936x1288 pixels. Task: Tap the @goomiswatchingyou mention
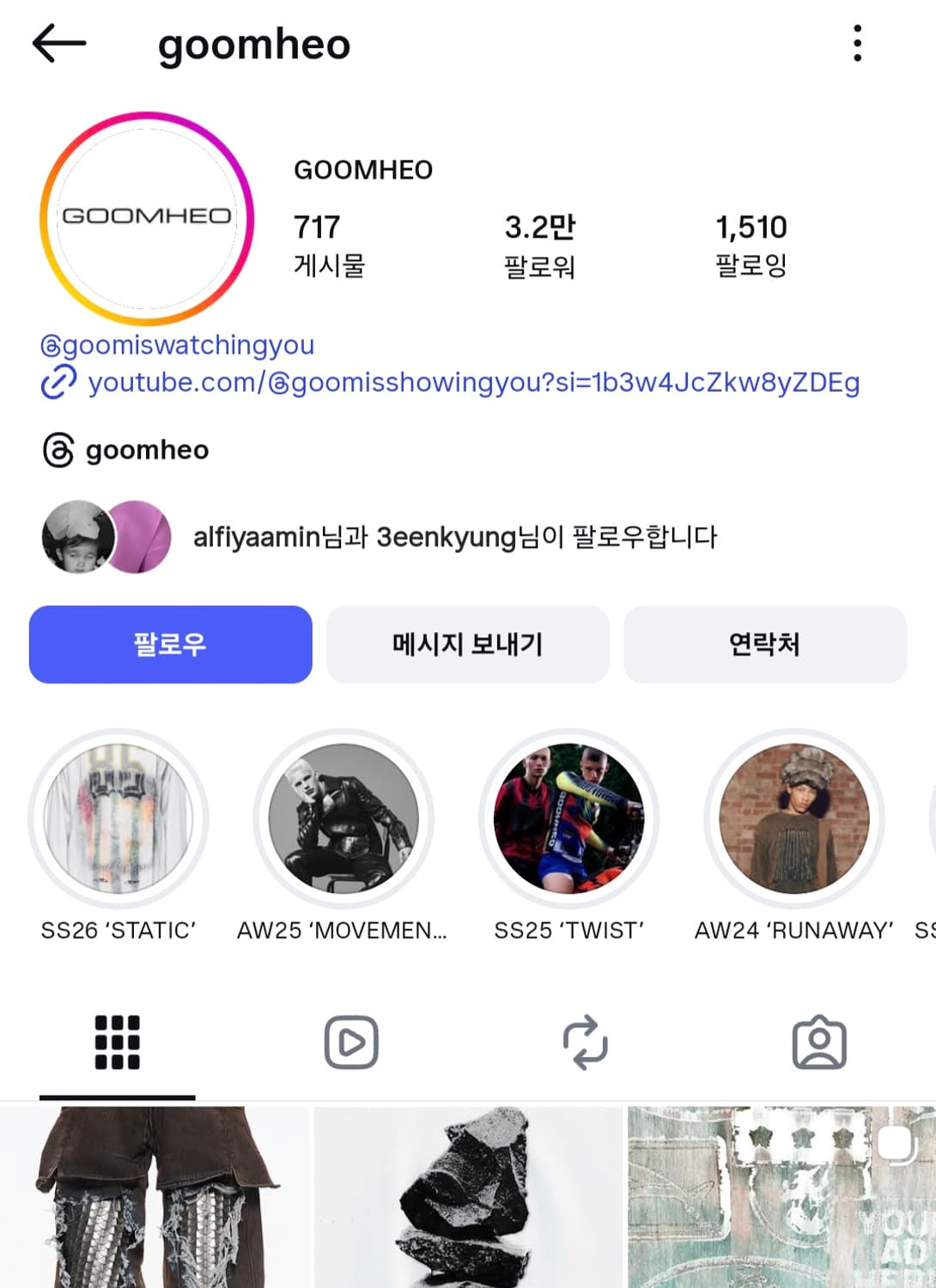pyautogui.click(x=179, y=344)
